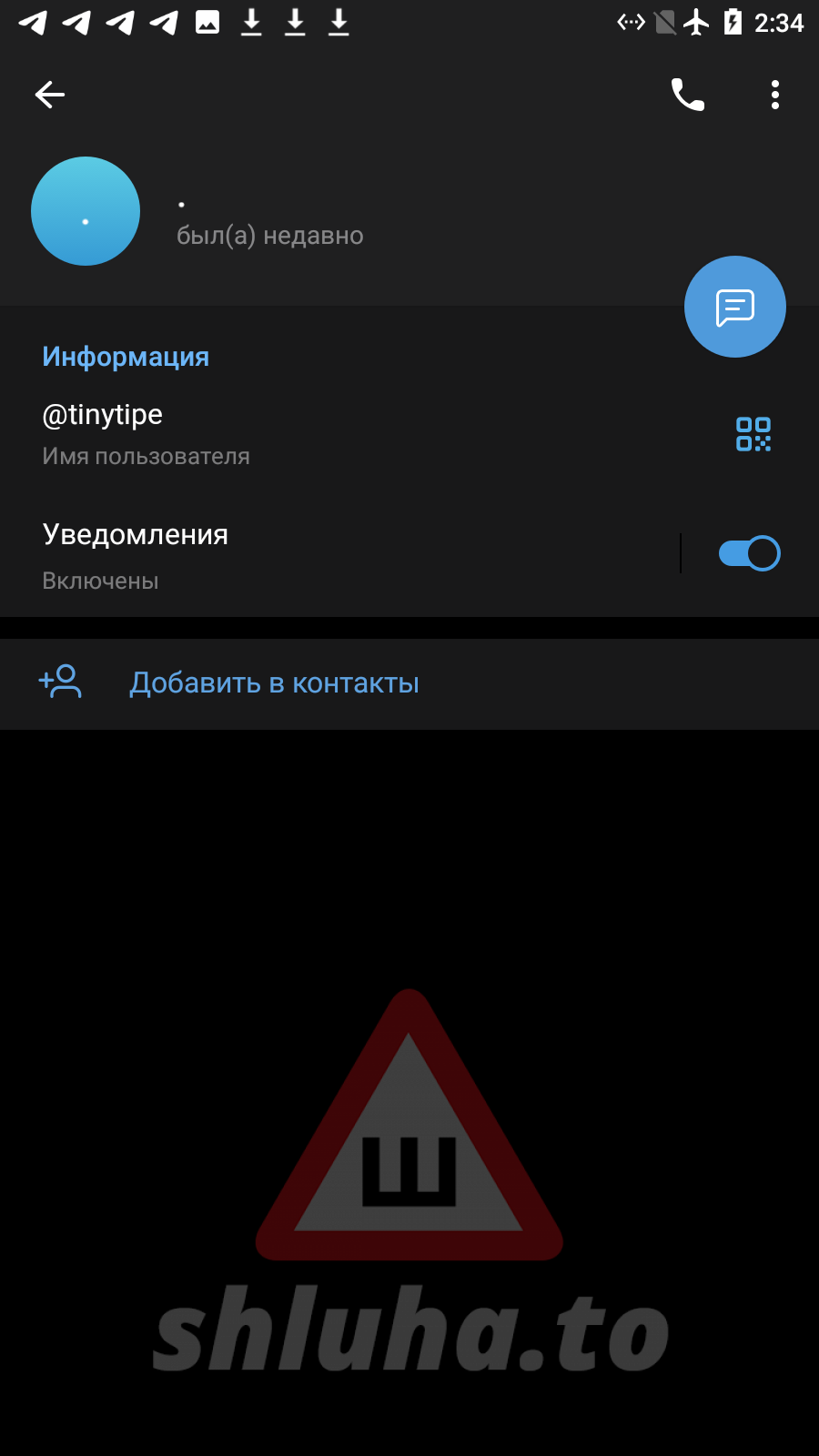Toggle the notifications switch off

[750, 553]
